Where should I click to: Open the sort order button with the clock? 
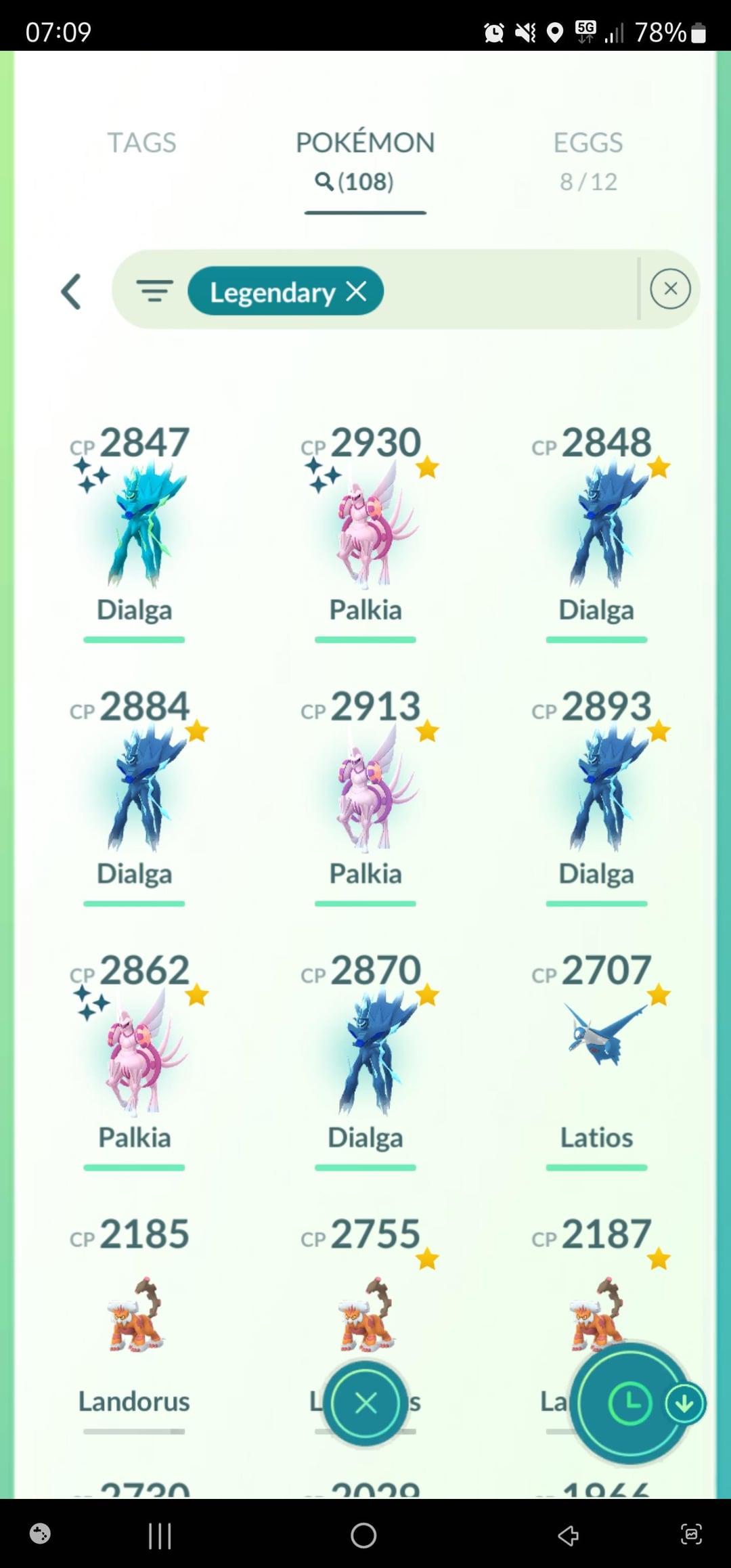click(x=629, y=1403)
